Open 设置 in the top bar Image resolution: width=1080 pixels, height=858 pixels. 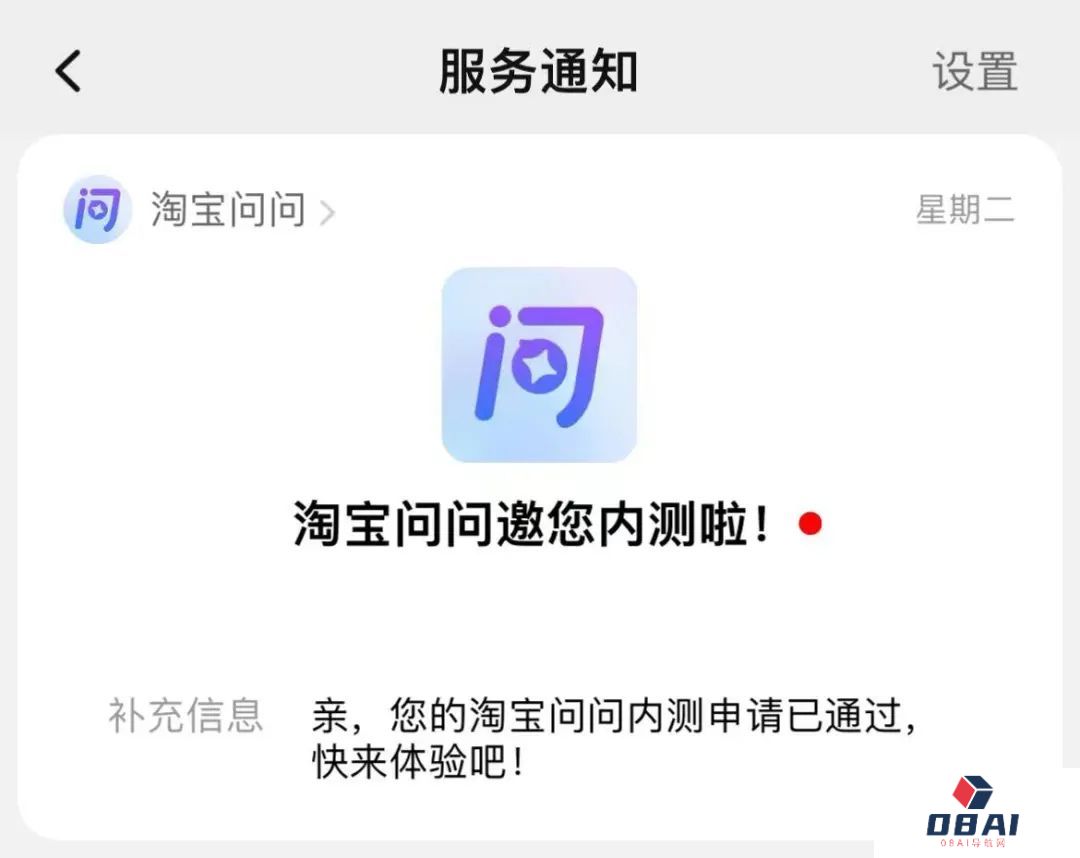point(974,72)
